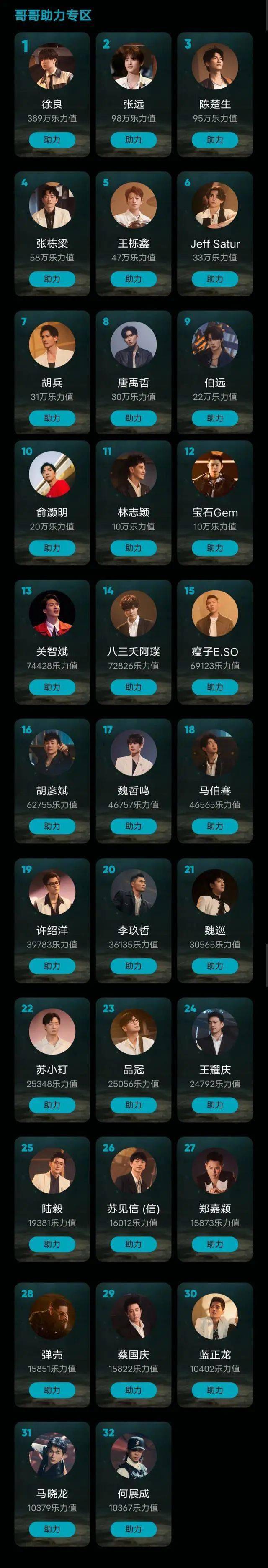Tap 助力 button for 徐良
The height and width of the screenshot is (1568, 268).
click(x=52, y=140)
